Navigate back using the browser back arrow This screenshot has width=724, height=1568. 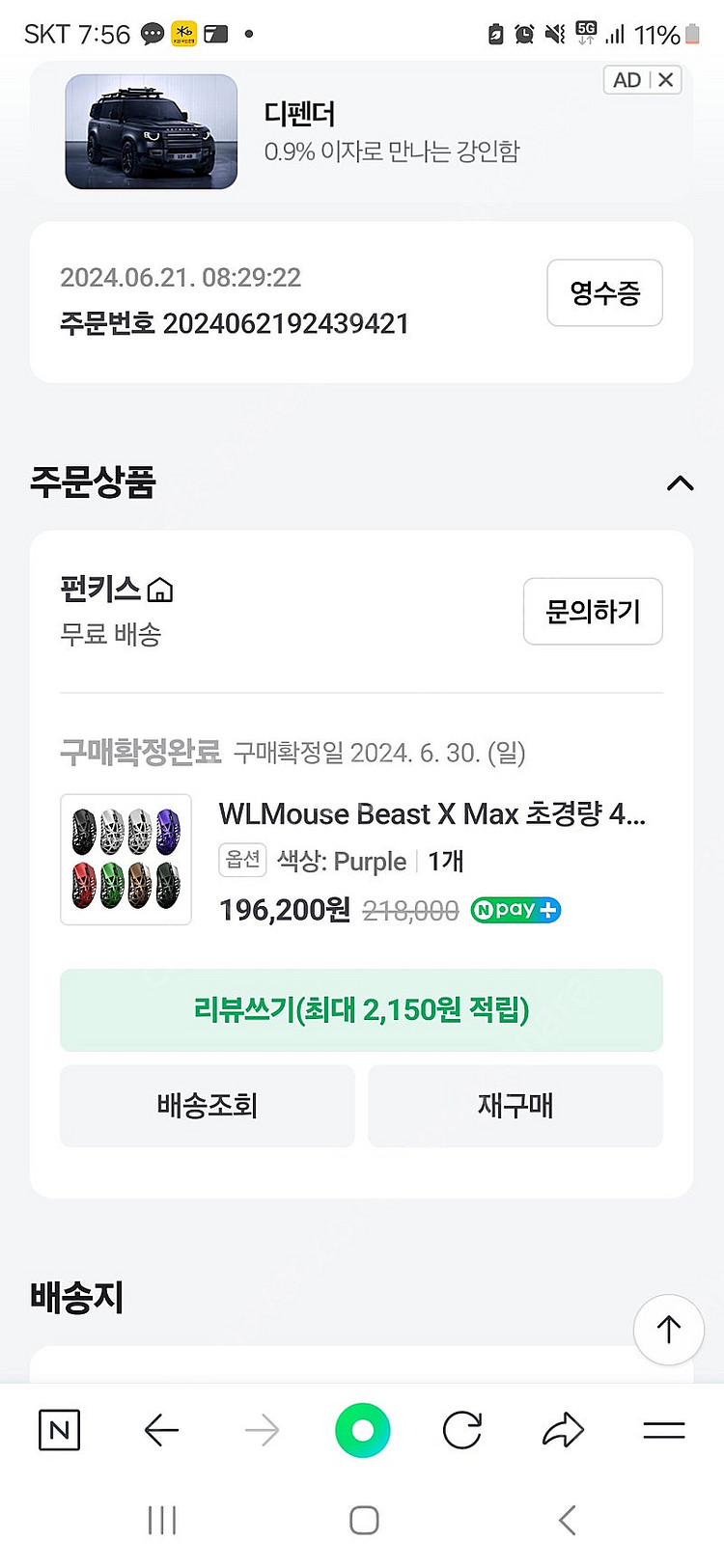pos(161,1431)
